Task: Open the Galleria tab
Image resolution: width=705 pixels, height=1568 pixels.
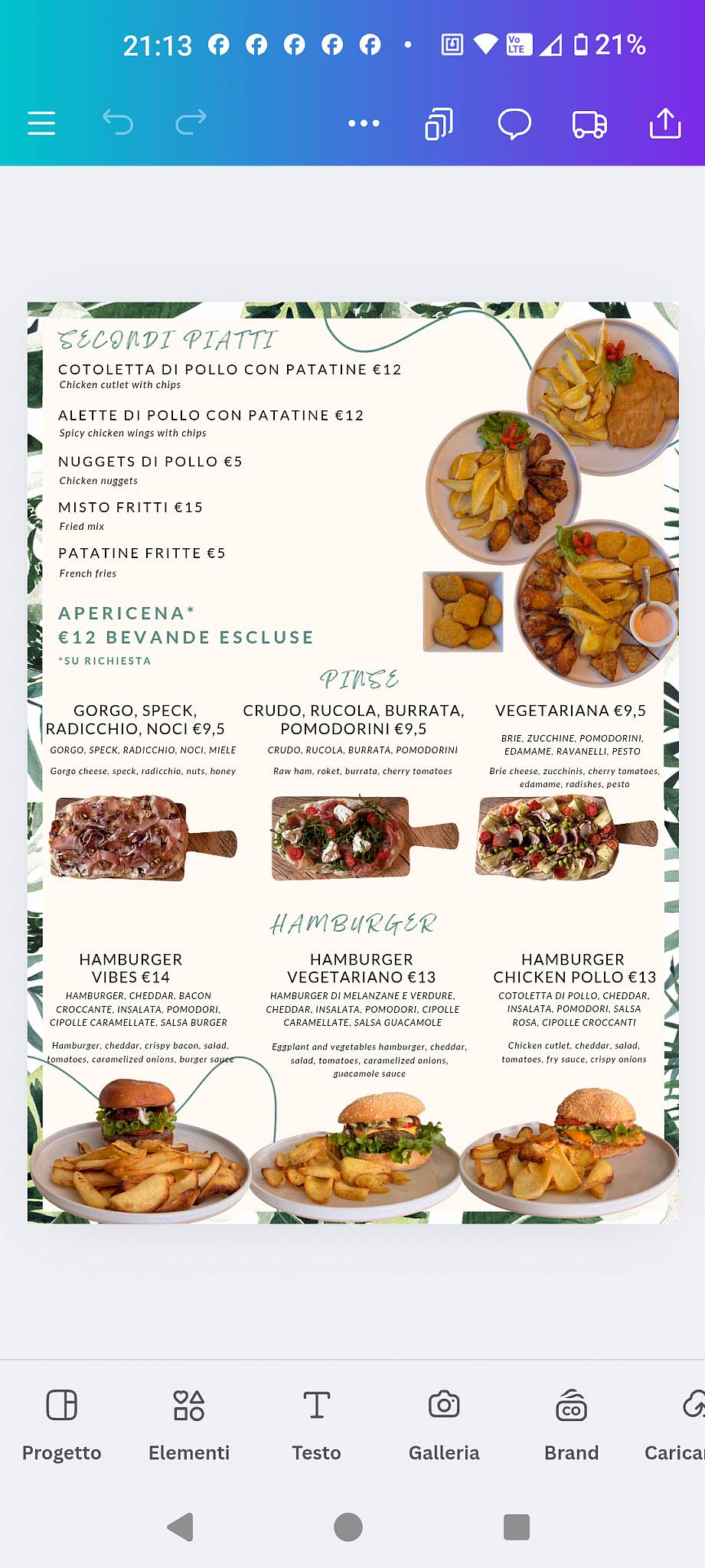Action: point(444,1425)
